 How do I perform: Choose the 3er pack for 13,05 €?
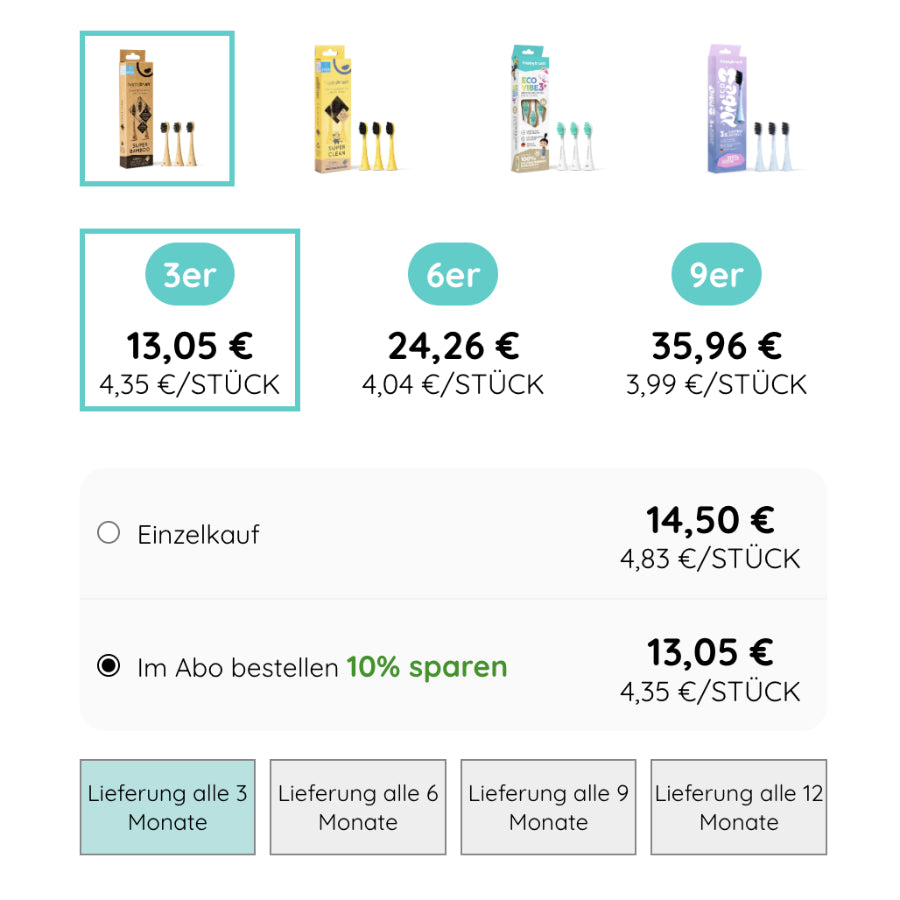[190, 320]
